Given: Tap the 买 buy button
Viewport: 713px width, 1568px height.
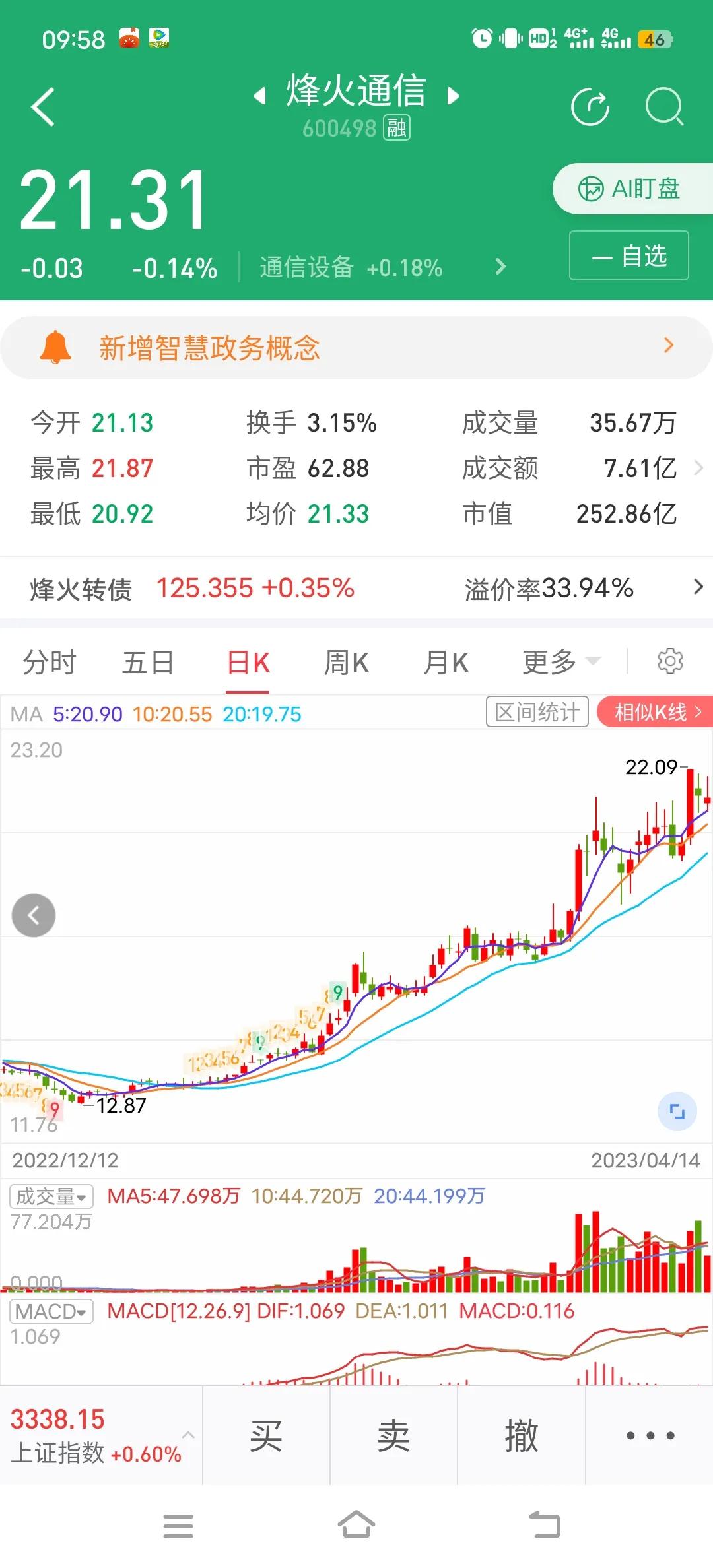Looking at the screenshot, I should (x=266, y=1433).
